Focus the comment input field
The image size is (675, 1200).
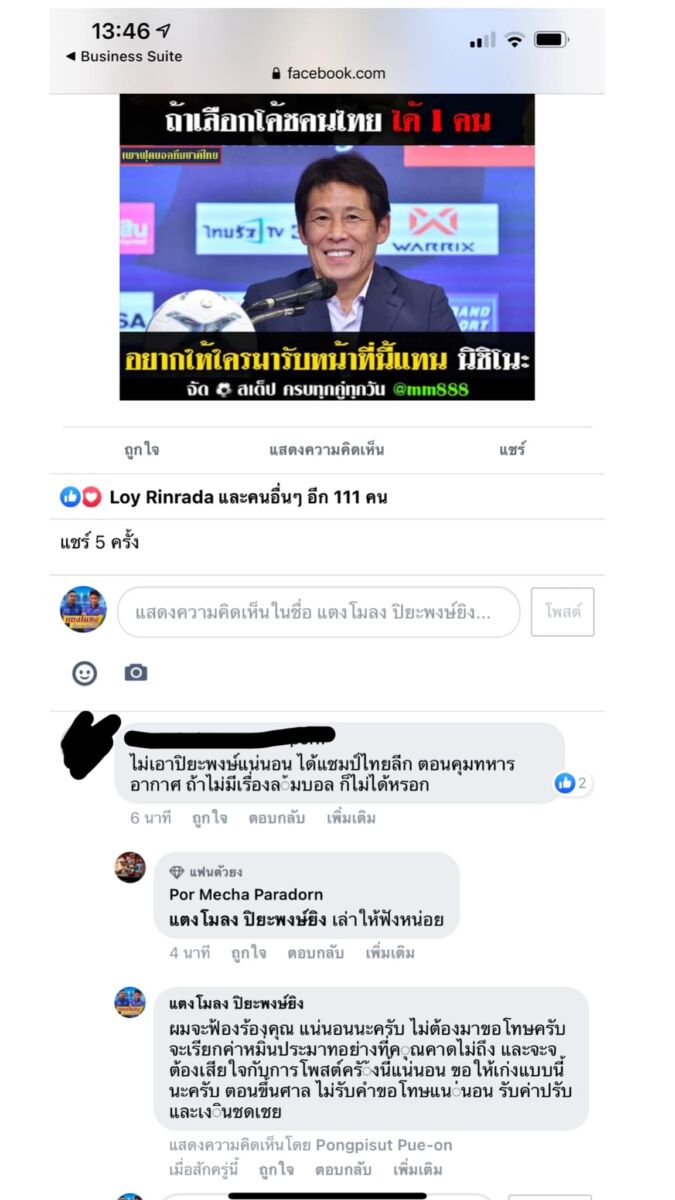318,612
